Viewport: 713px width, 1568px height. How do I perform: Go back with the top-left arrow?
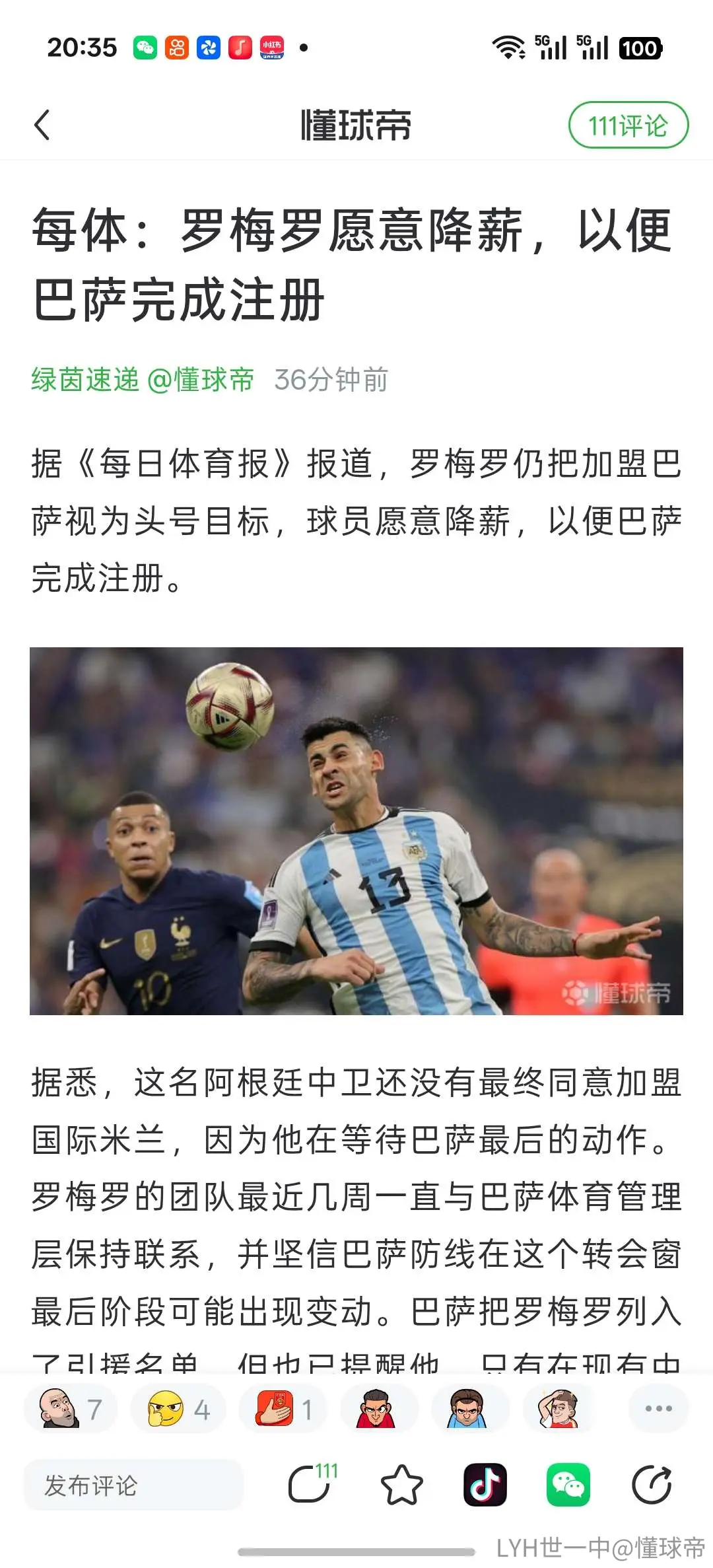[42, 125]
